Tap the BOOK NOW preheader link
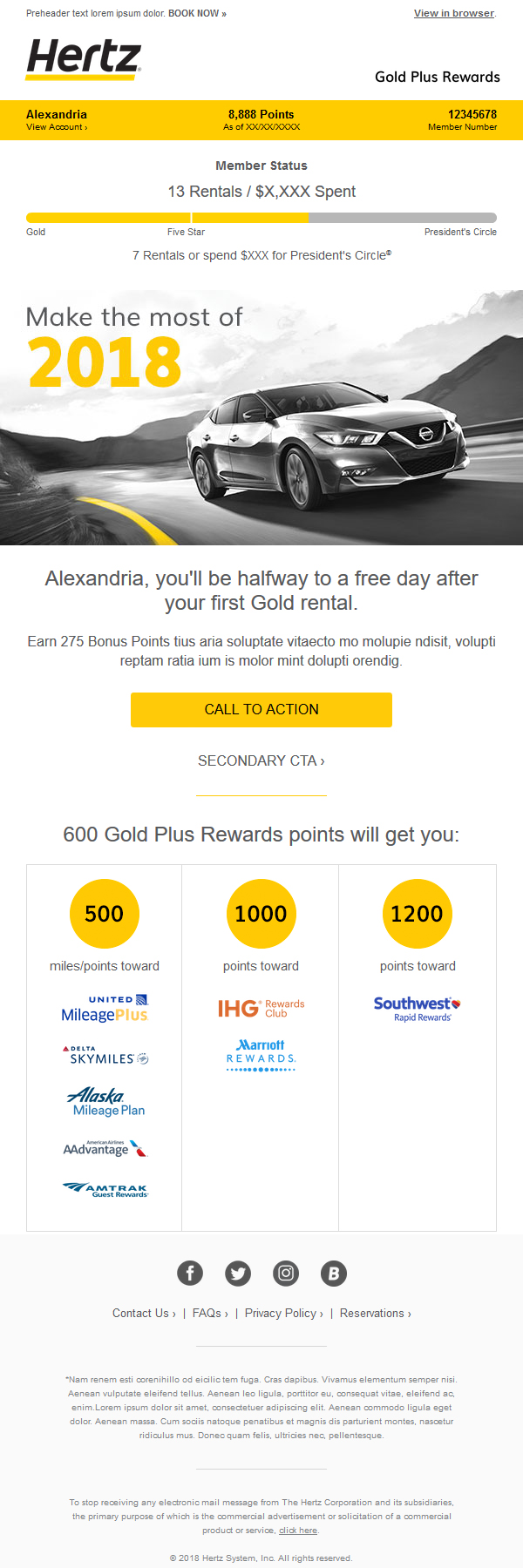 (x=197, y=13)
